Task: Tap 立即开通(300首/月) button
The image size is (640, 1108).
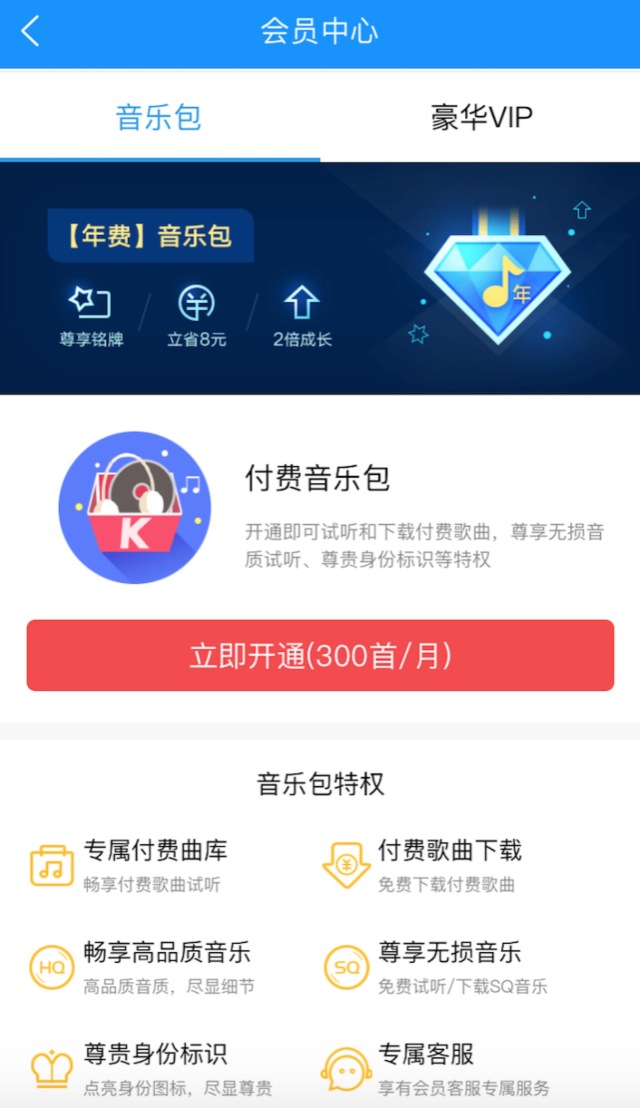Action: click(x=320, y=655)
